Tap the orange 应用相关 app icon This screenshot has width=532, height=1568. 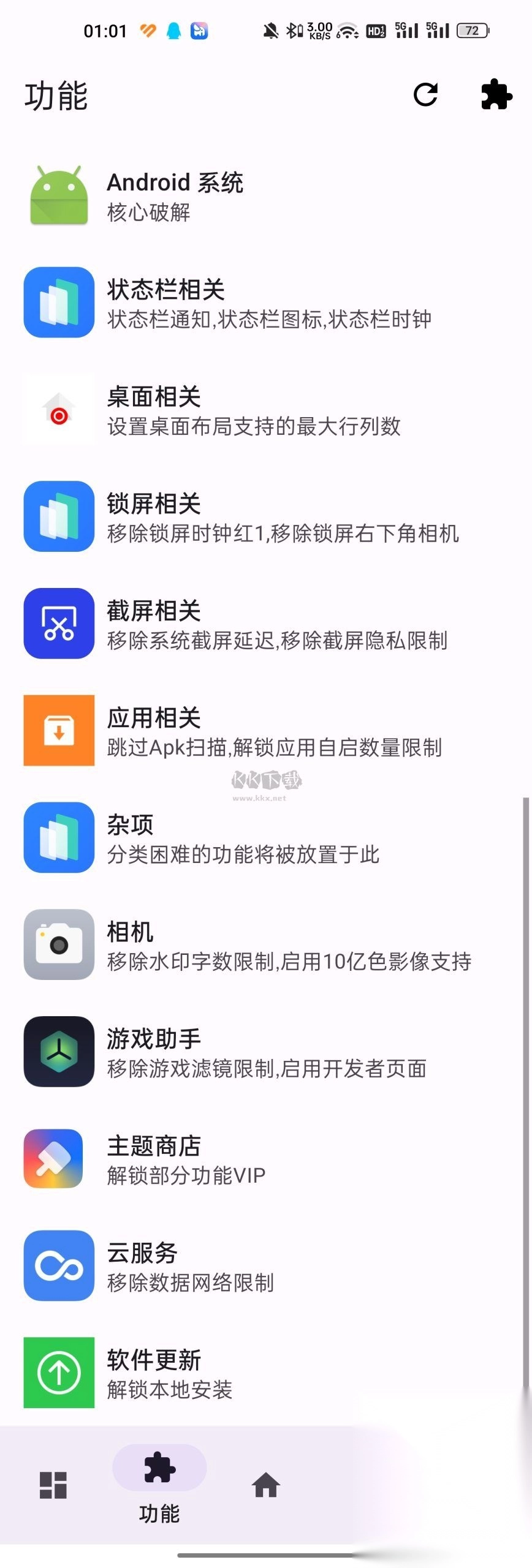pyautogui.click(x=58, y=730)
